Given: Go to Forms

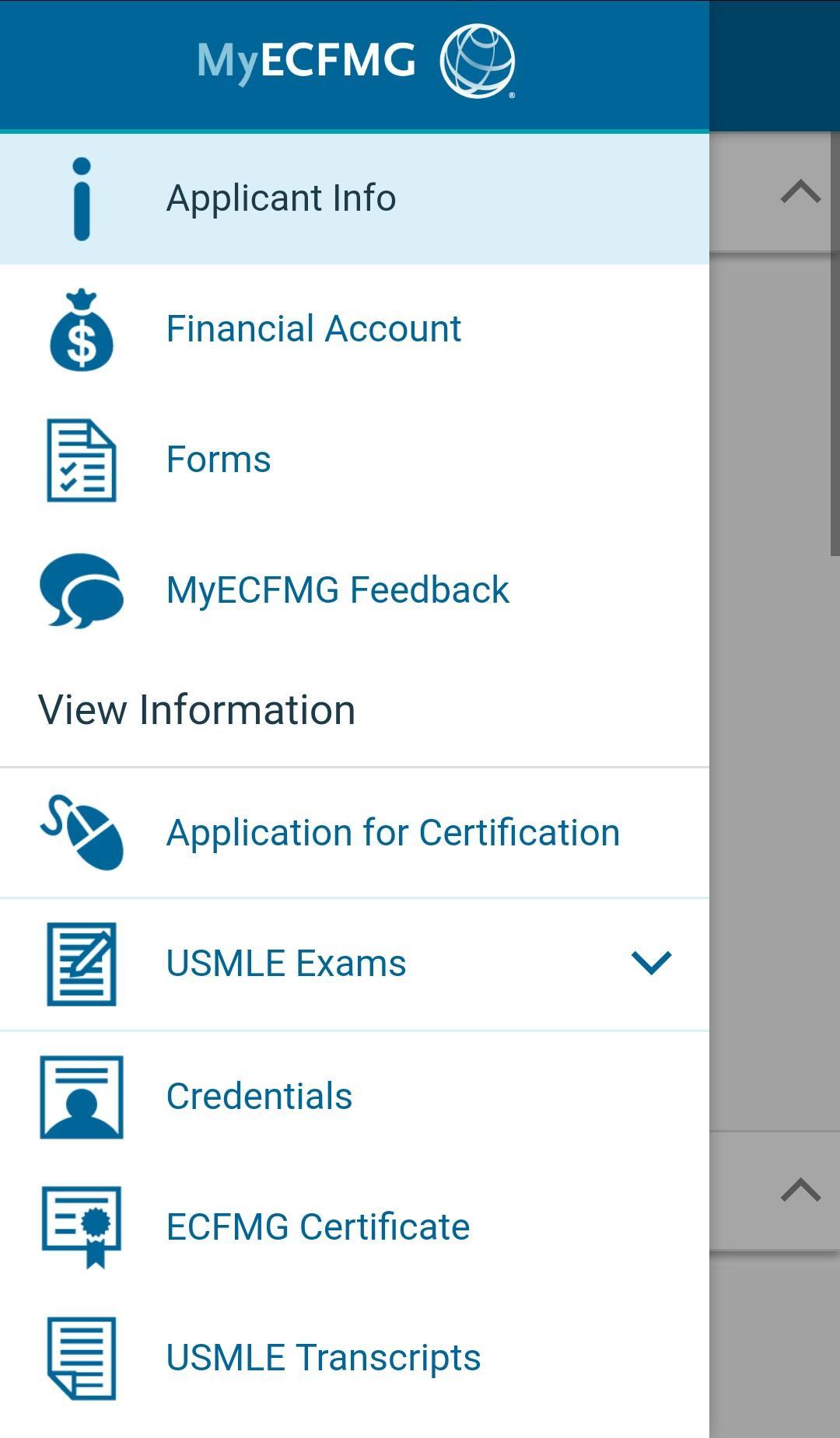Looking at the screenshot, I should coord(219,460).
